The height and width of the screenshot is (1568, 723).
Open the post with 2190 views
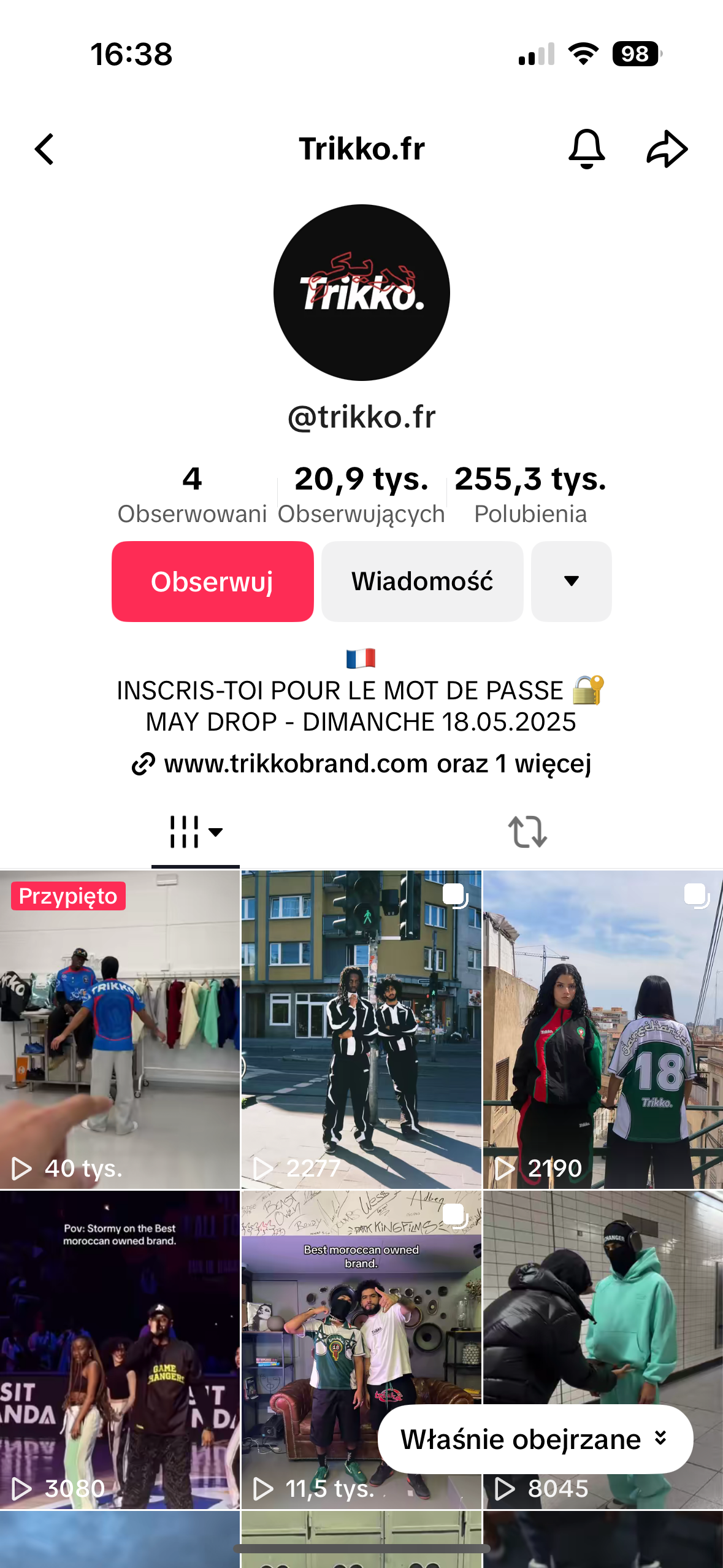[x=603, y=1031]
